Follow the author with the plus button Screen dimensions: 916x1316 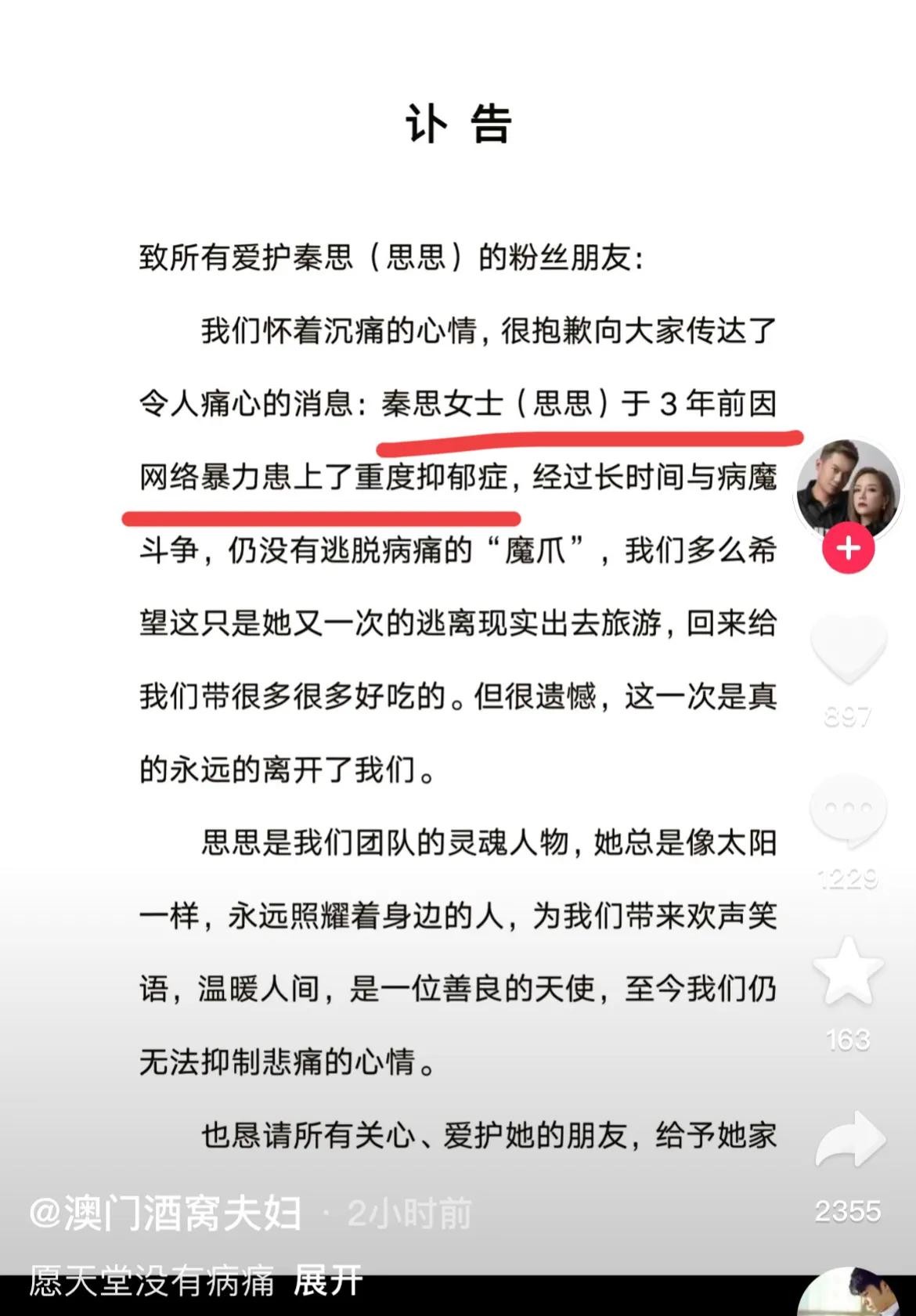pos(848,548)
